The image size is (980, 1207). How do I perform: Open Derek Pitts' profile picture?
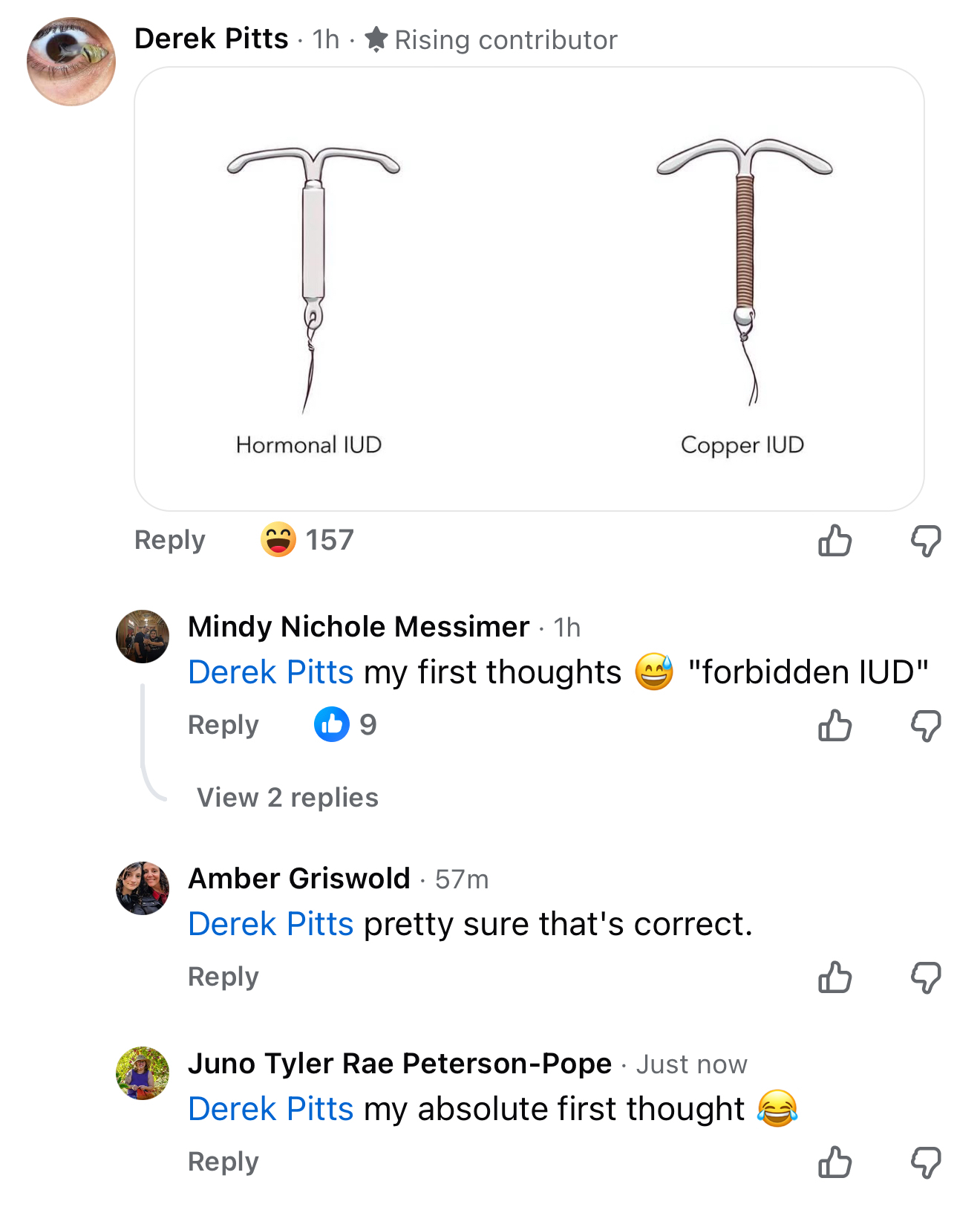pyautogui.click(x=71, y=62)
